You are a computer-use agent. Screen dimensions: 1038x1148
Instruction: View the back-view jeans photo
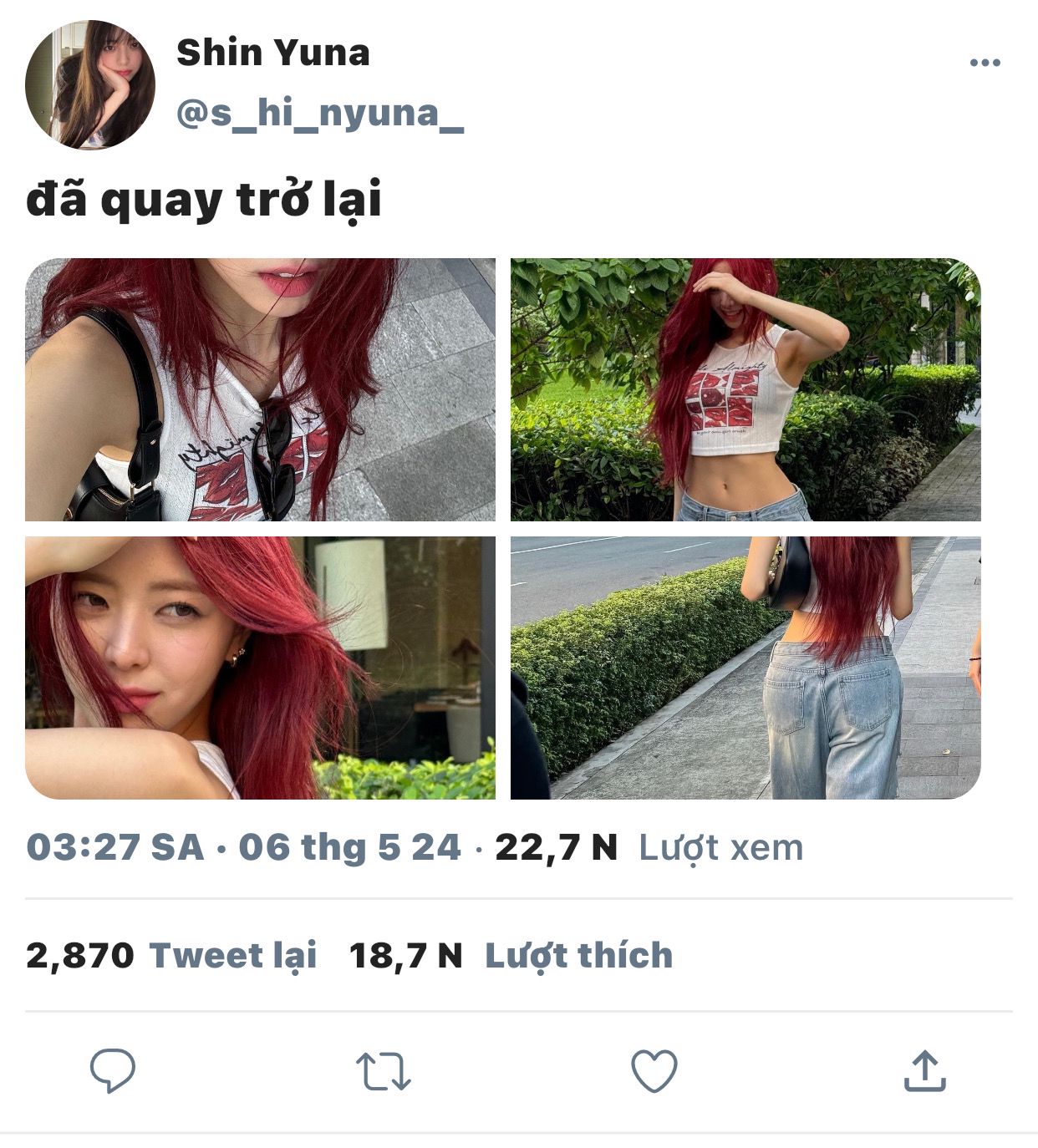click(x=745, y=668)
